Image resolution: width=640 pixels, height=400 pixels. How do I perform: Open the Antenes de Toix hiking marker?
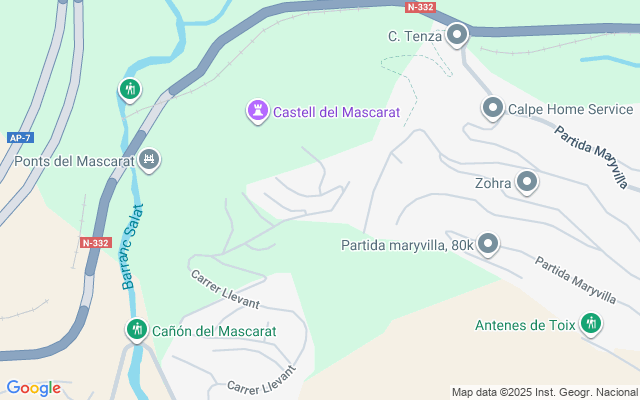click(591, 323)
